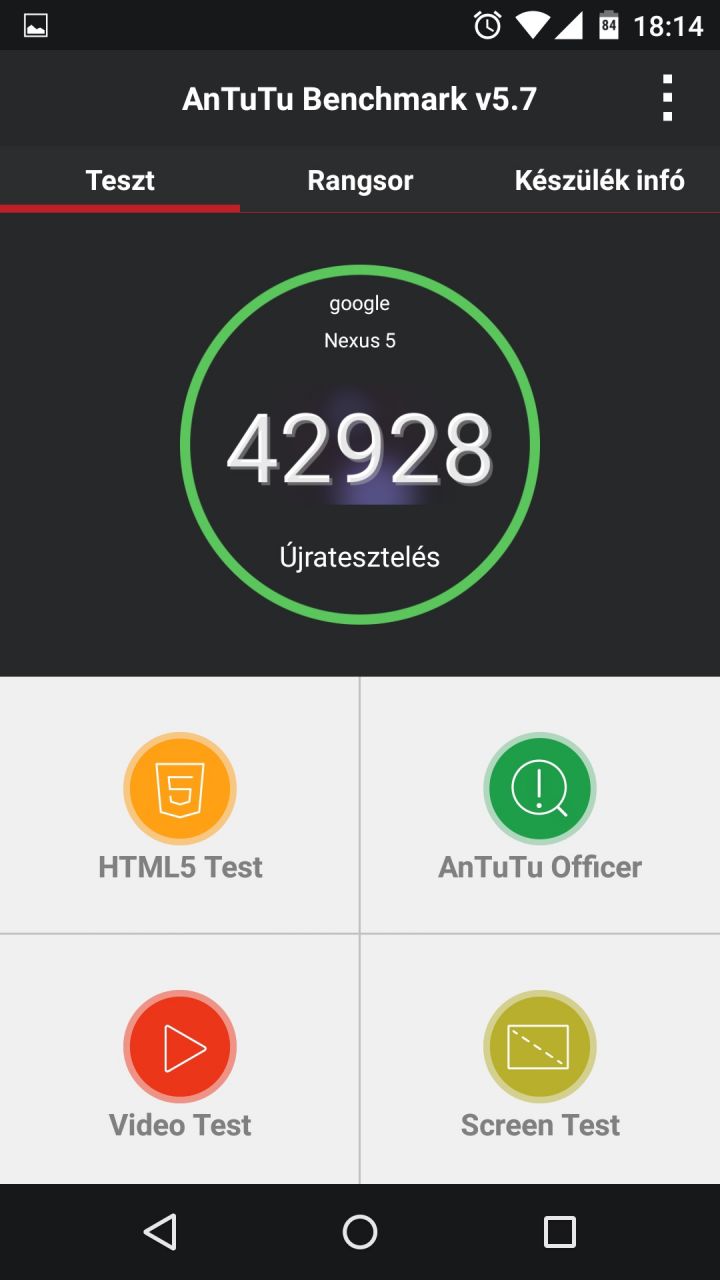
Task: Open the overflow menu
Action: (667, 98)
